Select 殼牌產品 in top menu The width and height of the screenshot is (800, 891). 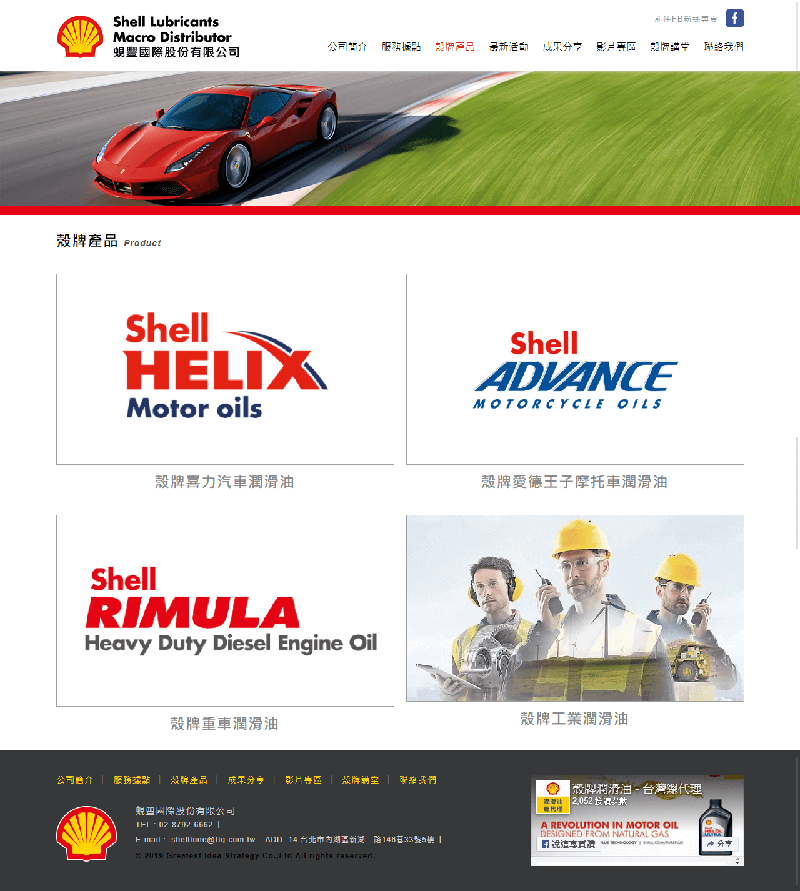pos(455,47)
